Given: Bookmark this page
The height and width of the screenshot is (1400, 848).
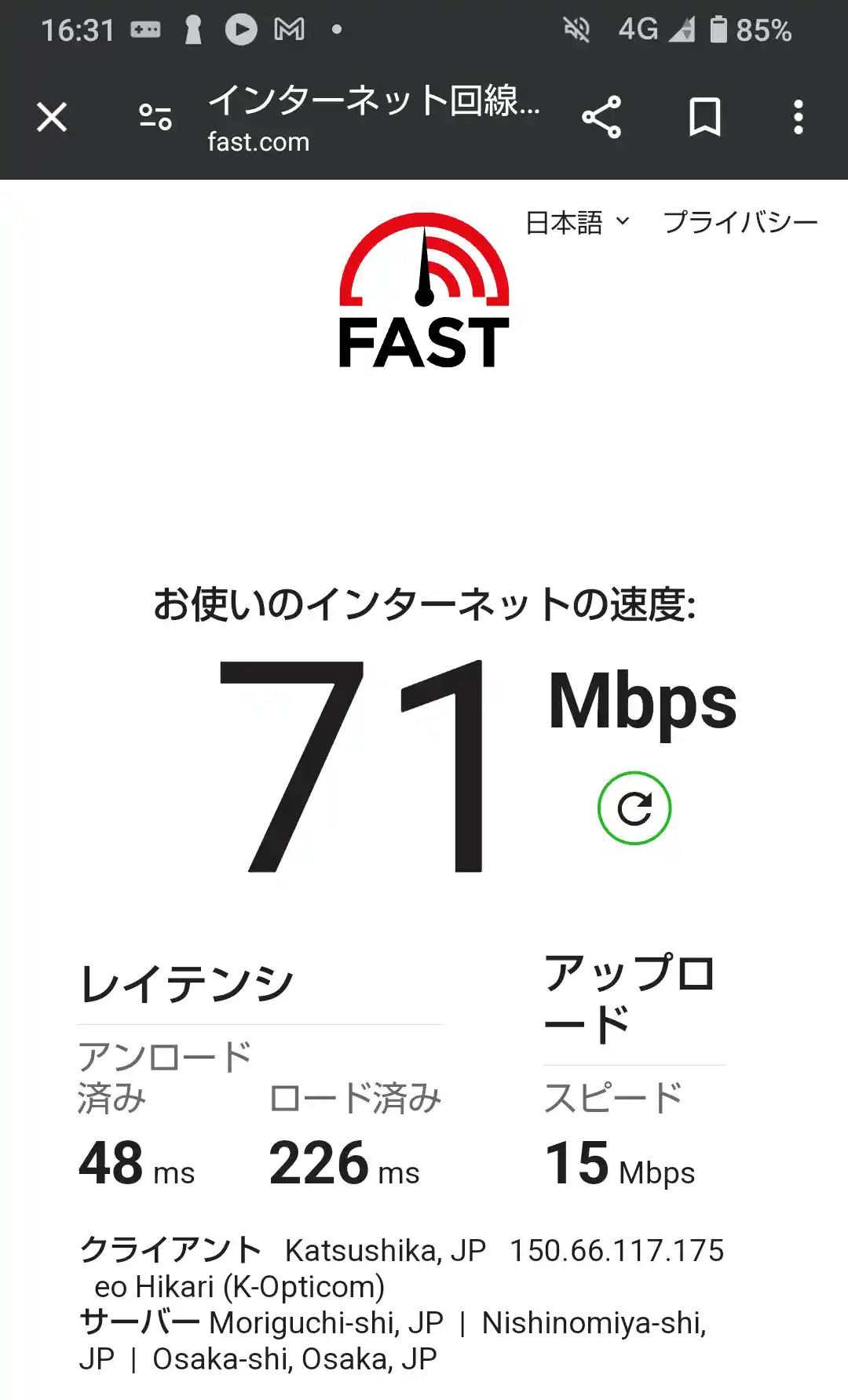Looking at the screenshot, I should (704, 118).
